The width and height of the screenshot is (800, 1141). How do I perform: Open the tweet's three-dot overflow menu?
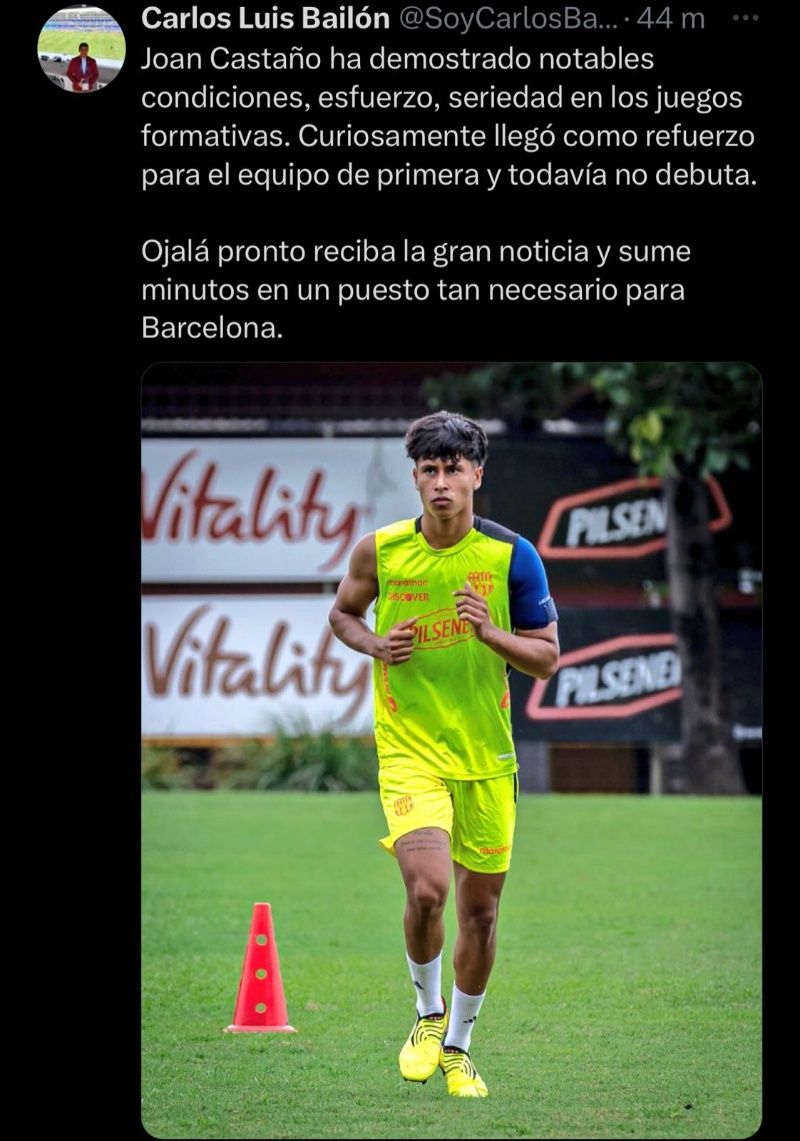coord(746,19)
